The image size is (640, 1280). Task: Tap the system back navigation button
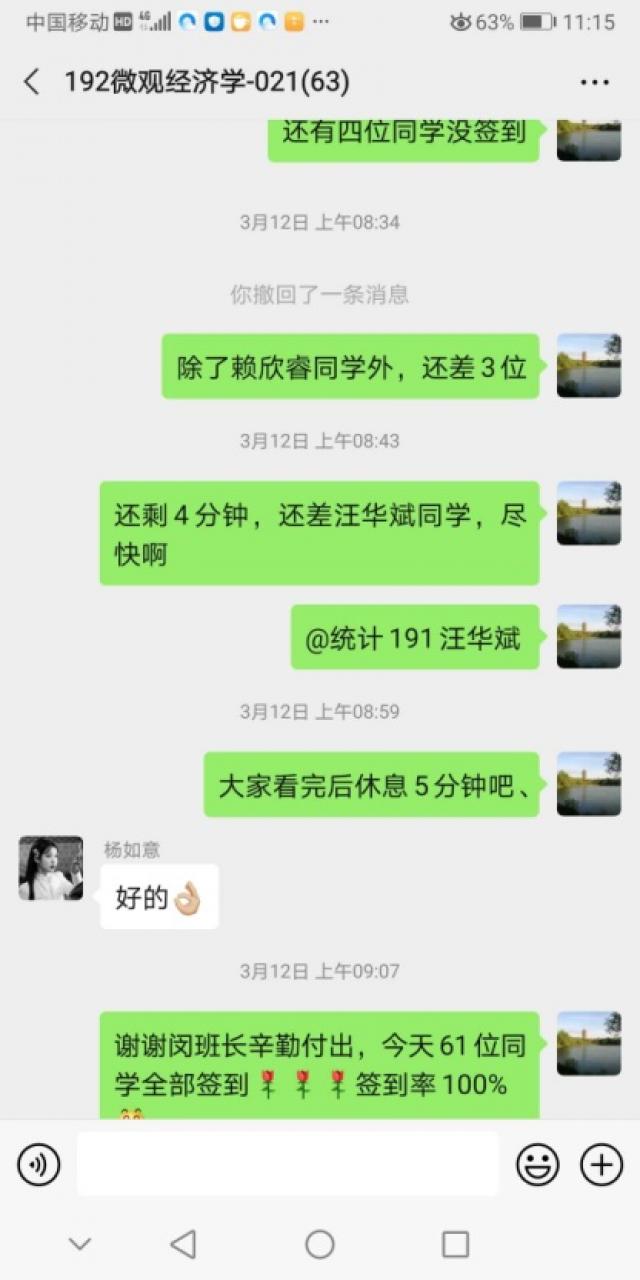(183, 1244)
